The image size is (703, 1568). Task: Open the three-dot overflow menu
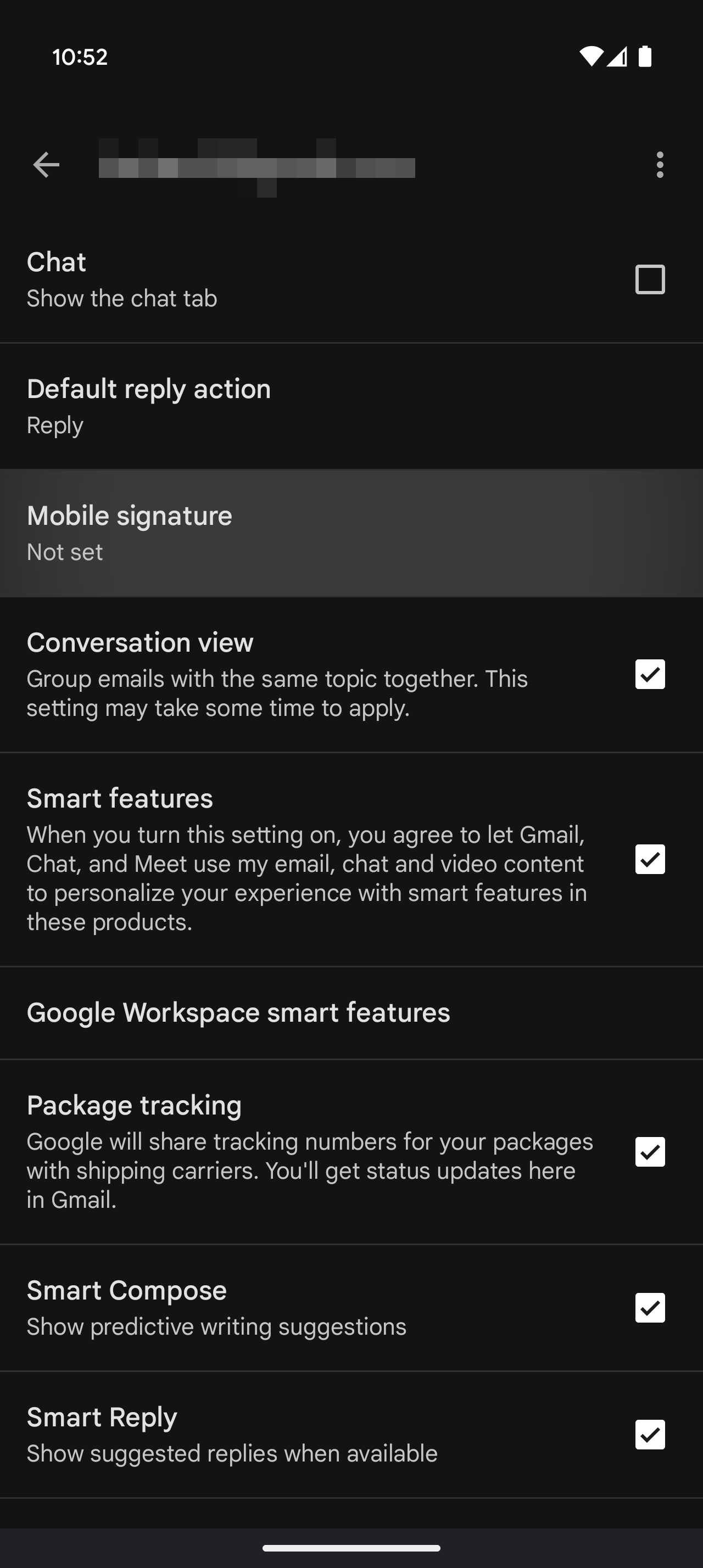tap(660, 164)
